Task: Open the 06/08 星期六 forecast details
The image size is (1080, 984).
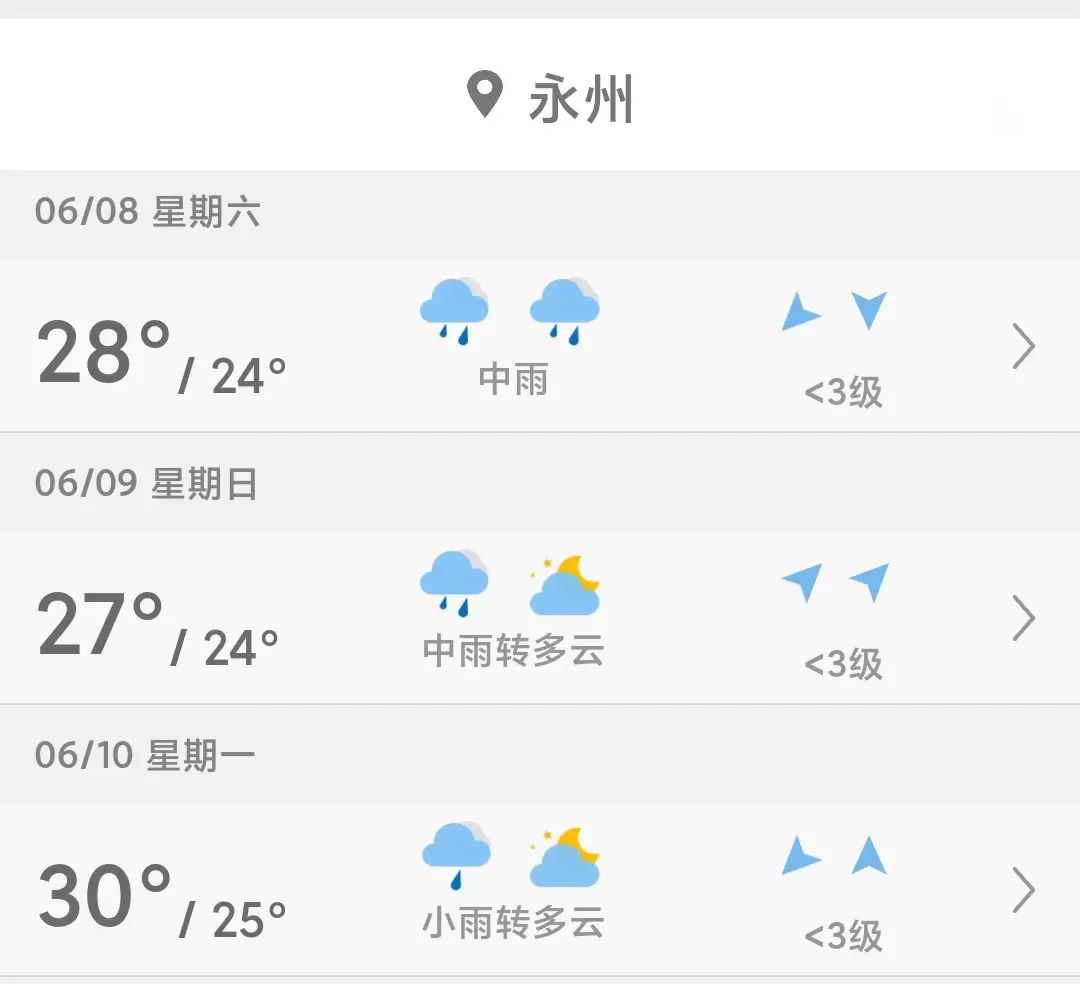Action: tap(1023, 347)
